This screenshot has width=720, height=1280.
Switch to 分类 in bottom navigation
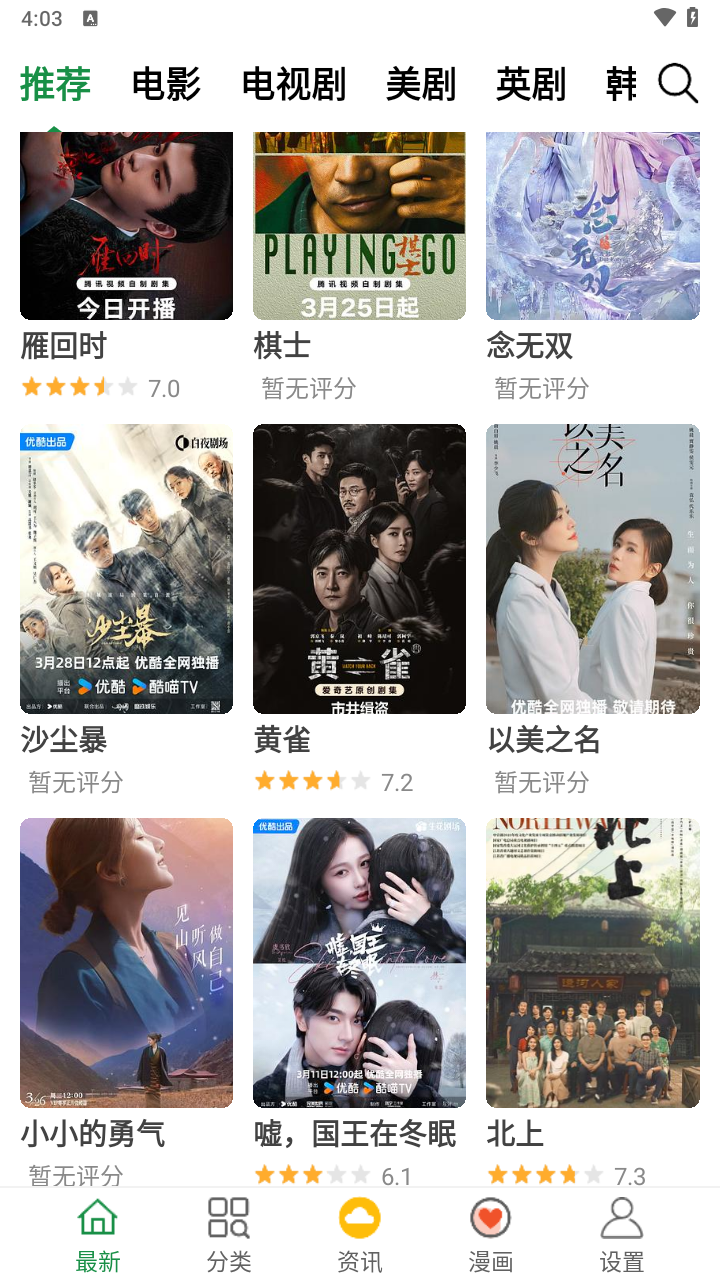[x=229, y=1235]
